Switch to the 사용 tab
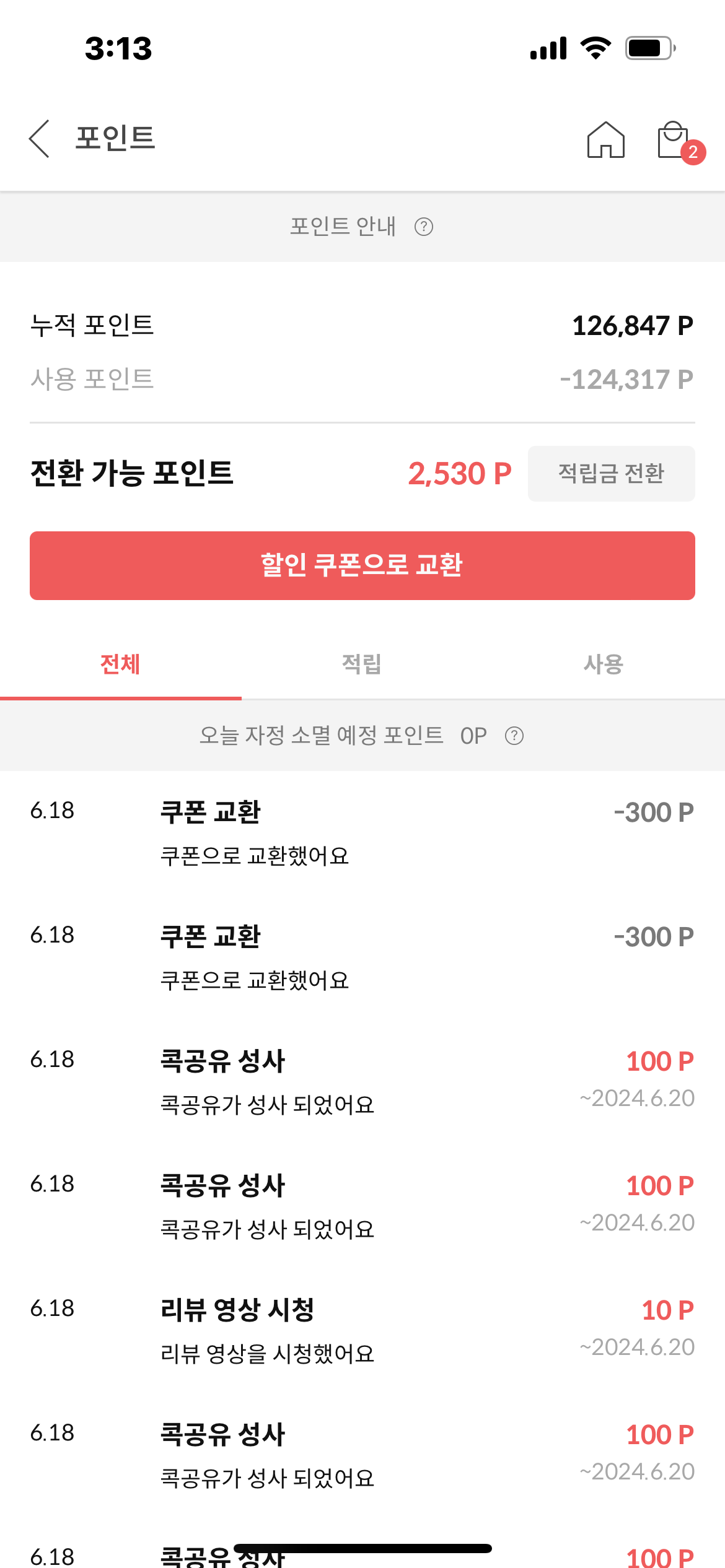Viewport: 725px width, 1568px height. 604,664
